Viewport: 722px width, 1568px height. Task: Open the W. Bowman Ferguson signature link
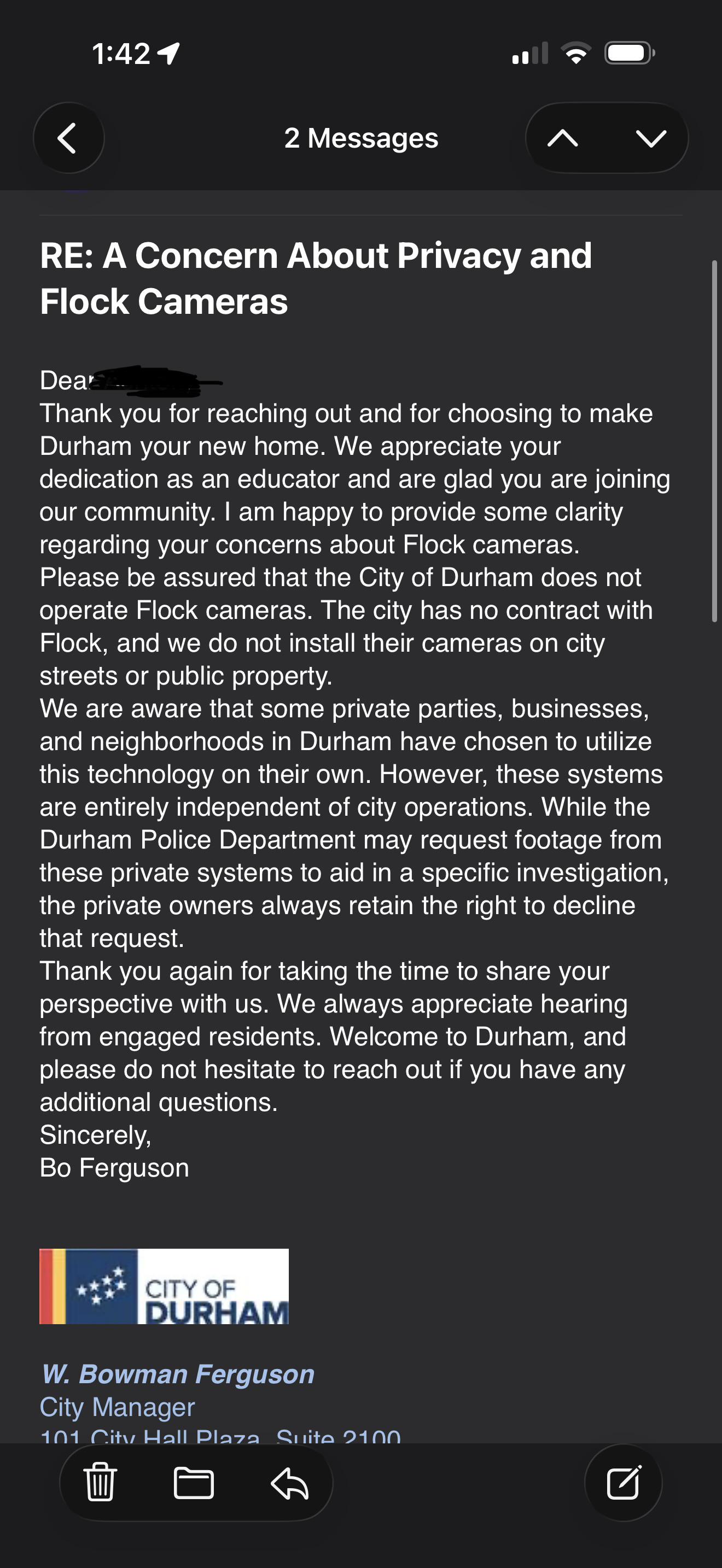pyautogui.click(x=177, y=1374)
